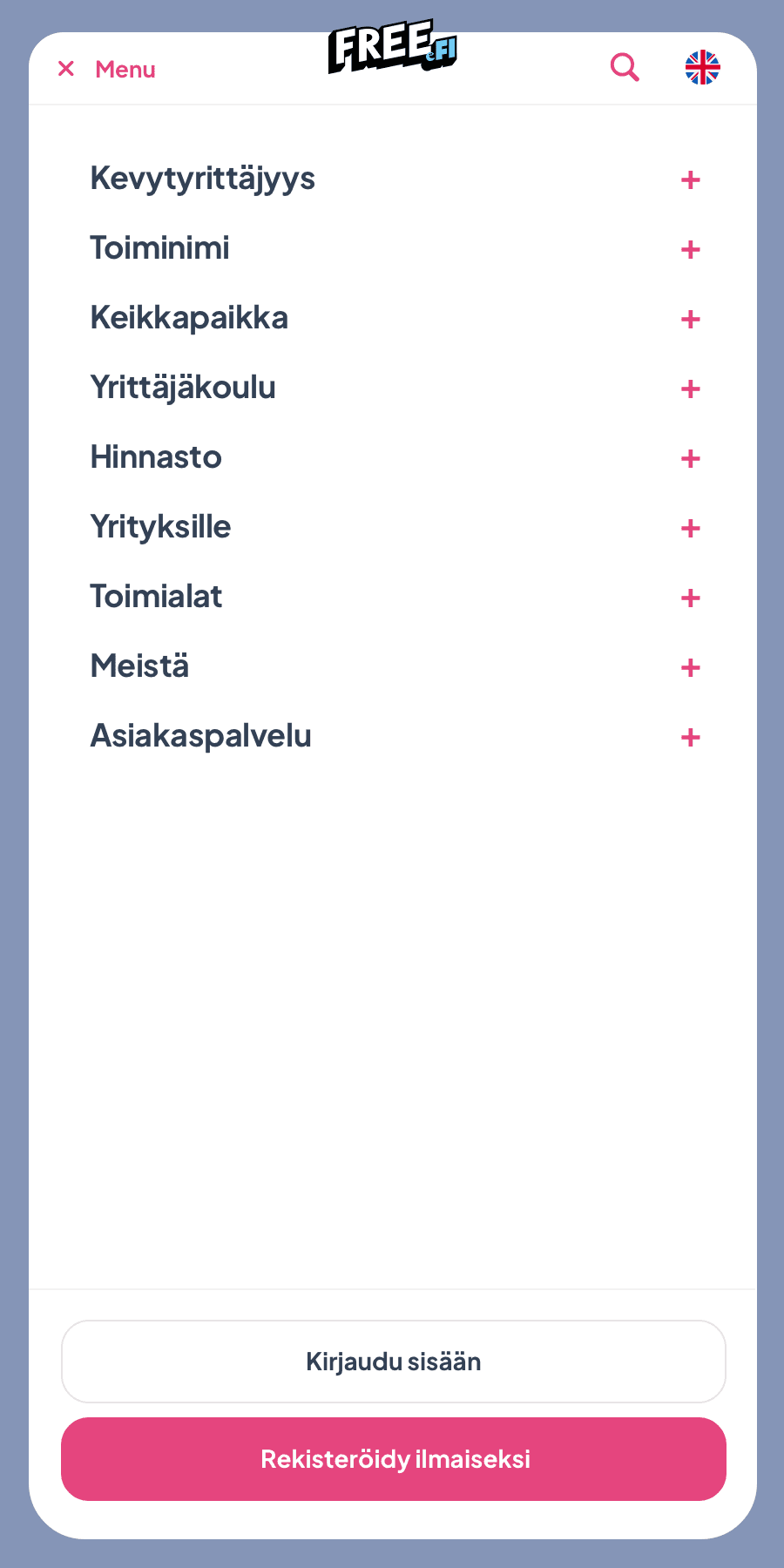
Task: Expand the Yrityksille section
Action: [690, 529]
